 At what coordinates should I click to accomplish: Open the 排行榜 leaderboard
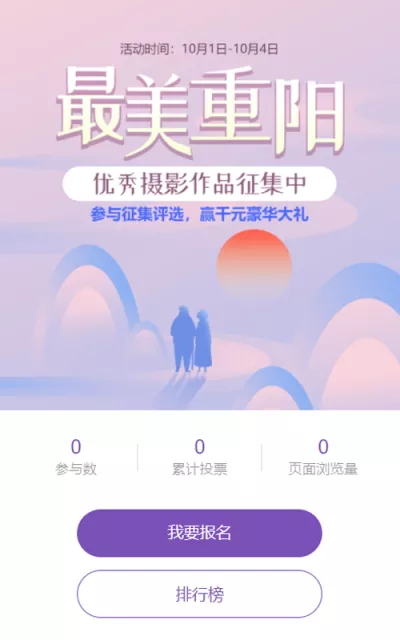(x=200, y=594)
